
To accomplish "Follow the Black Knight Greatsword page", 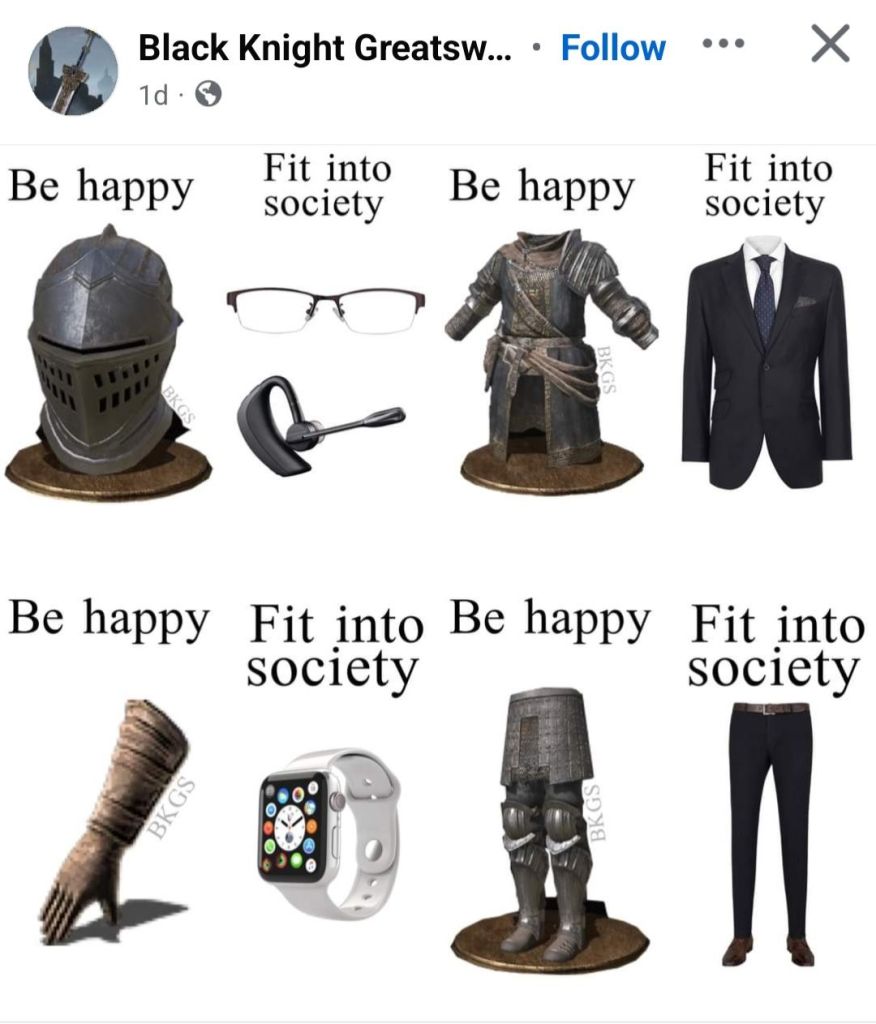I will 612,47.
